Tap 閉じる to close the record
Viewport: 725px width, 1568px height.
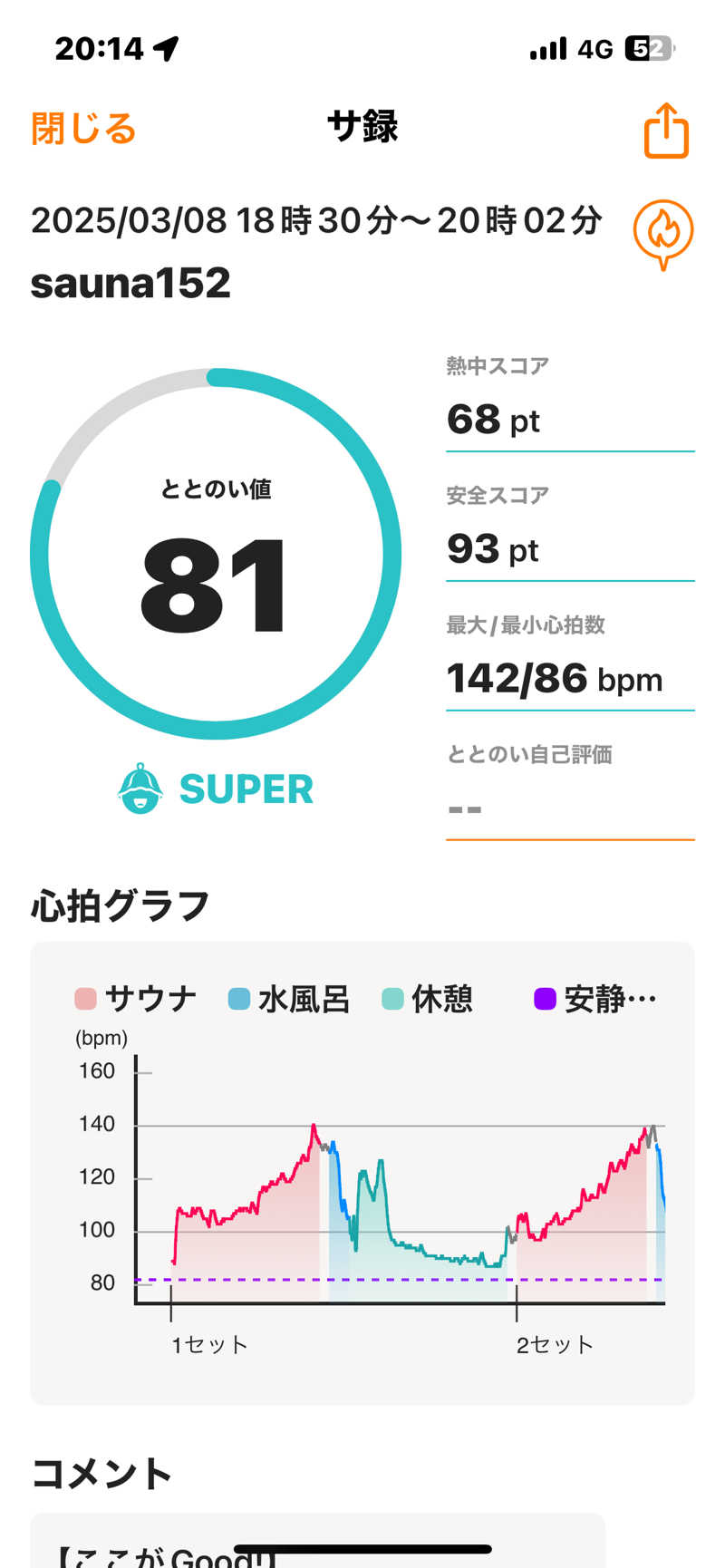point(83,129)
